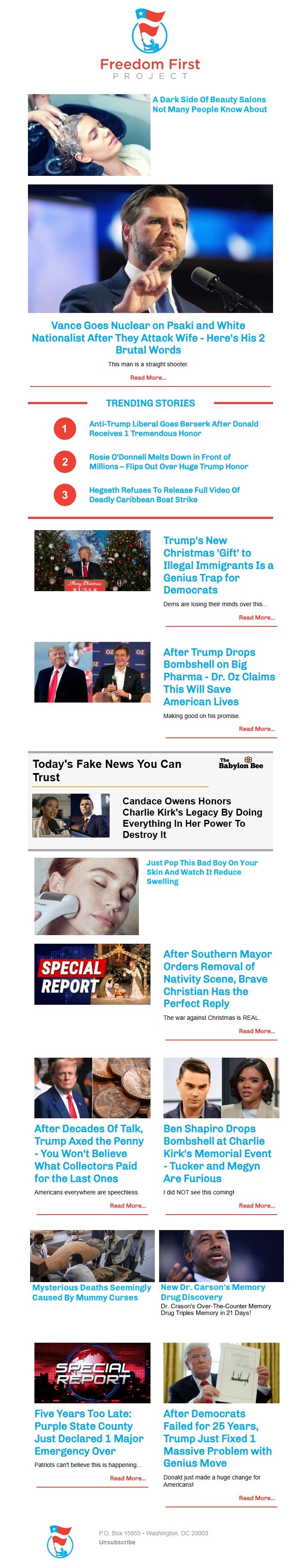Open the Special Report nativity scene image
301x1568 pixels.
(x=92, y=974)
